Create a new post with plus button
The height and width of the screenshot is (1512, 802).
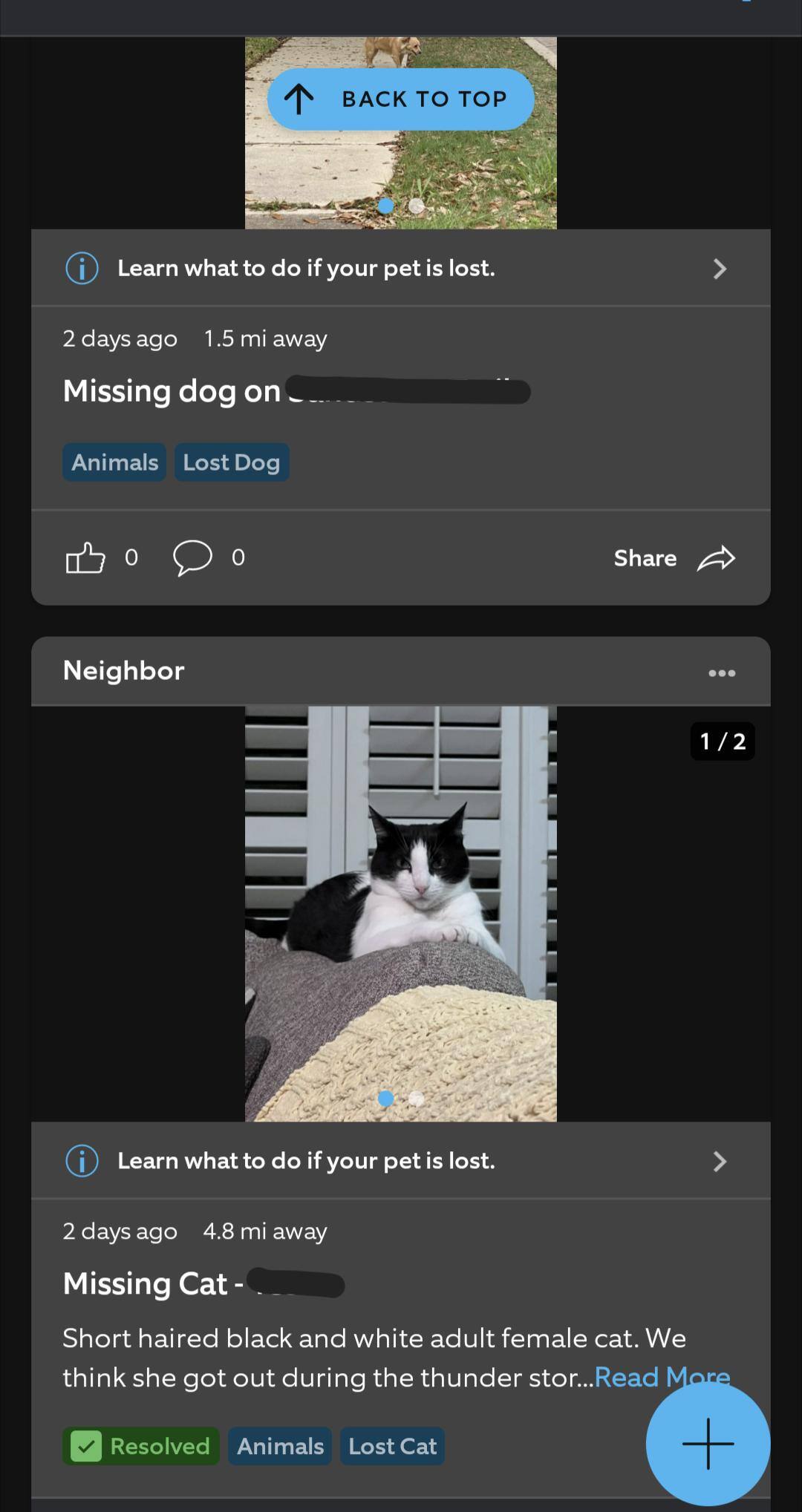[x=707, y=1444]
